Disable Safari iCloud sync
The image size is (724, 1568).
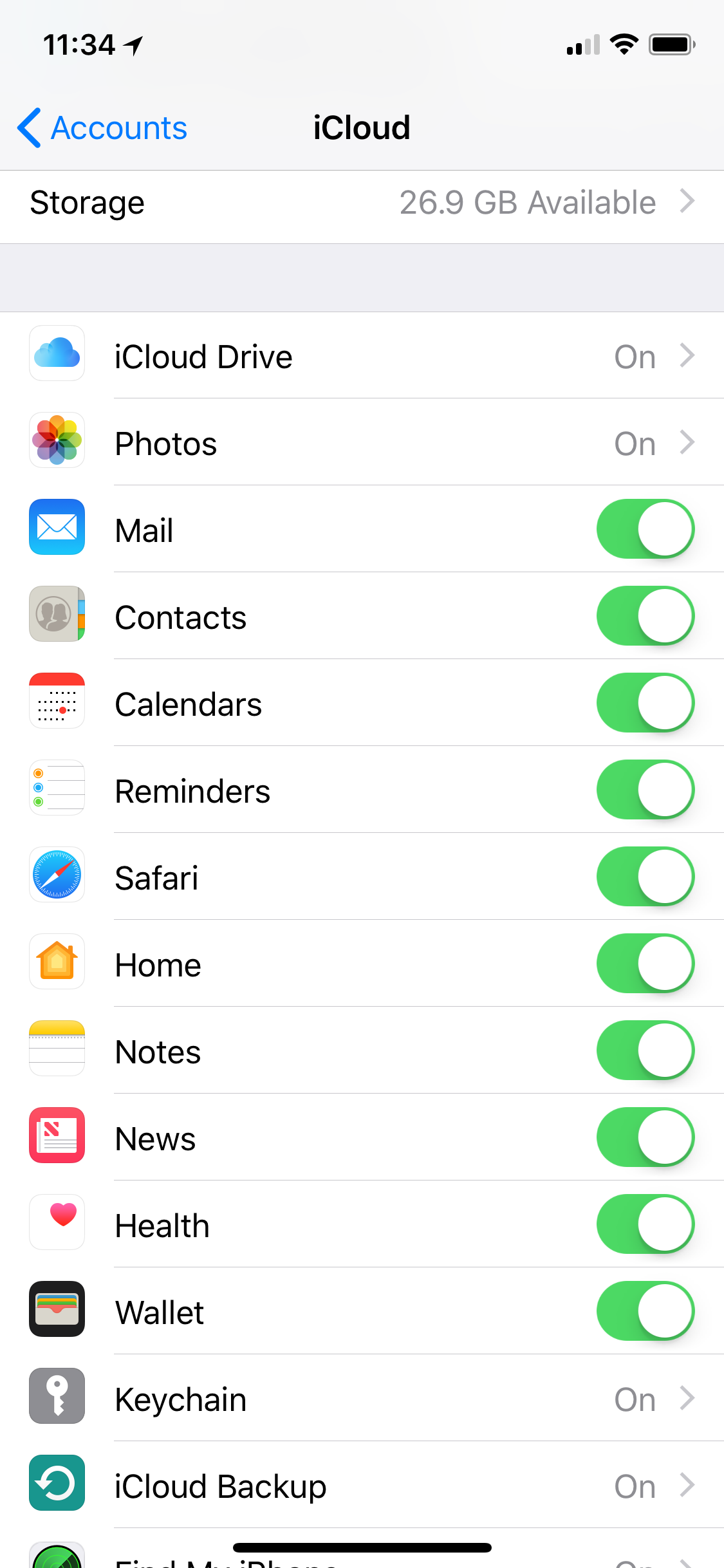pos(645,877)
